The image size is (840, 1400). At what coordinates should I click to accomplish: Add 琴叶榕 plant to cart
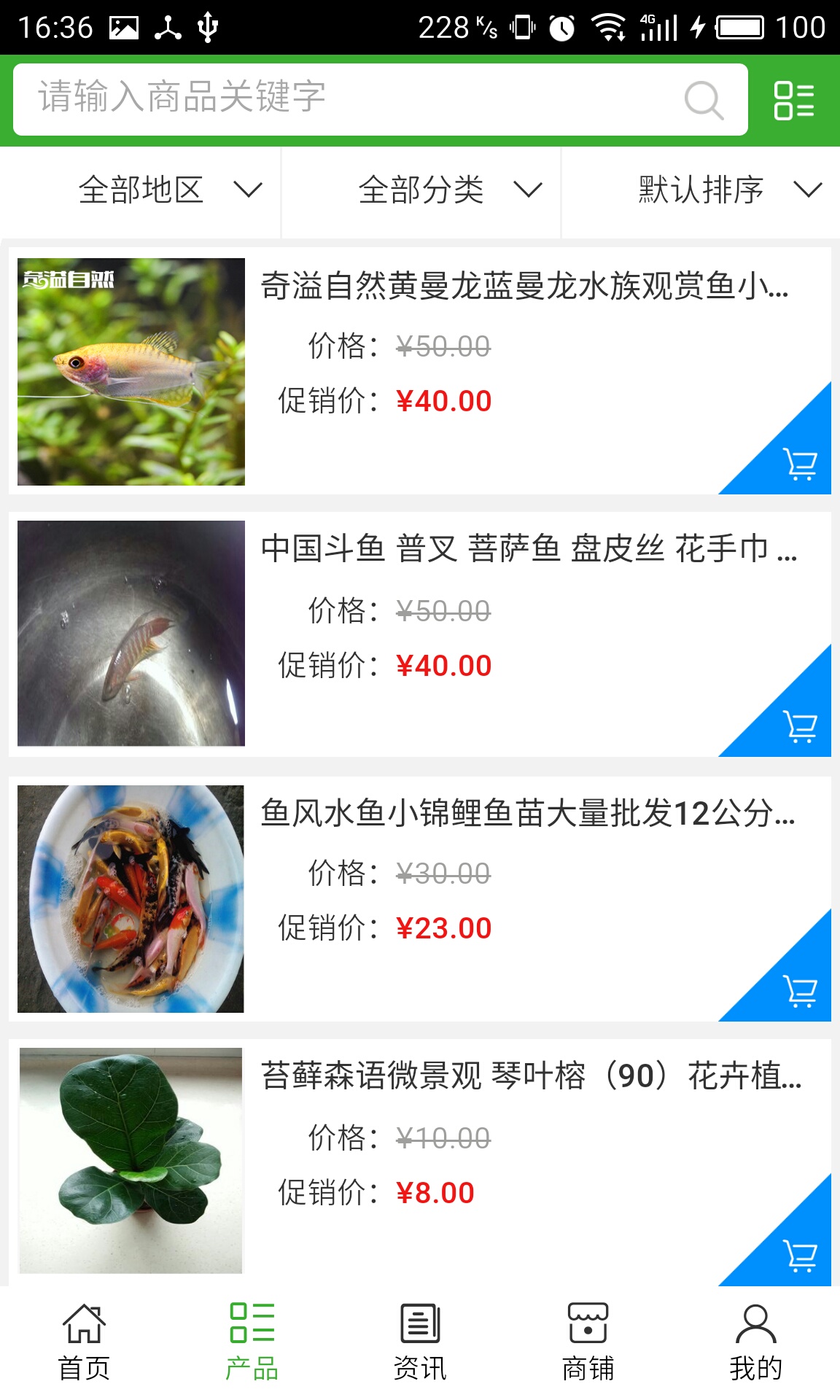point(799,1254)
